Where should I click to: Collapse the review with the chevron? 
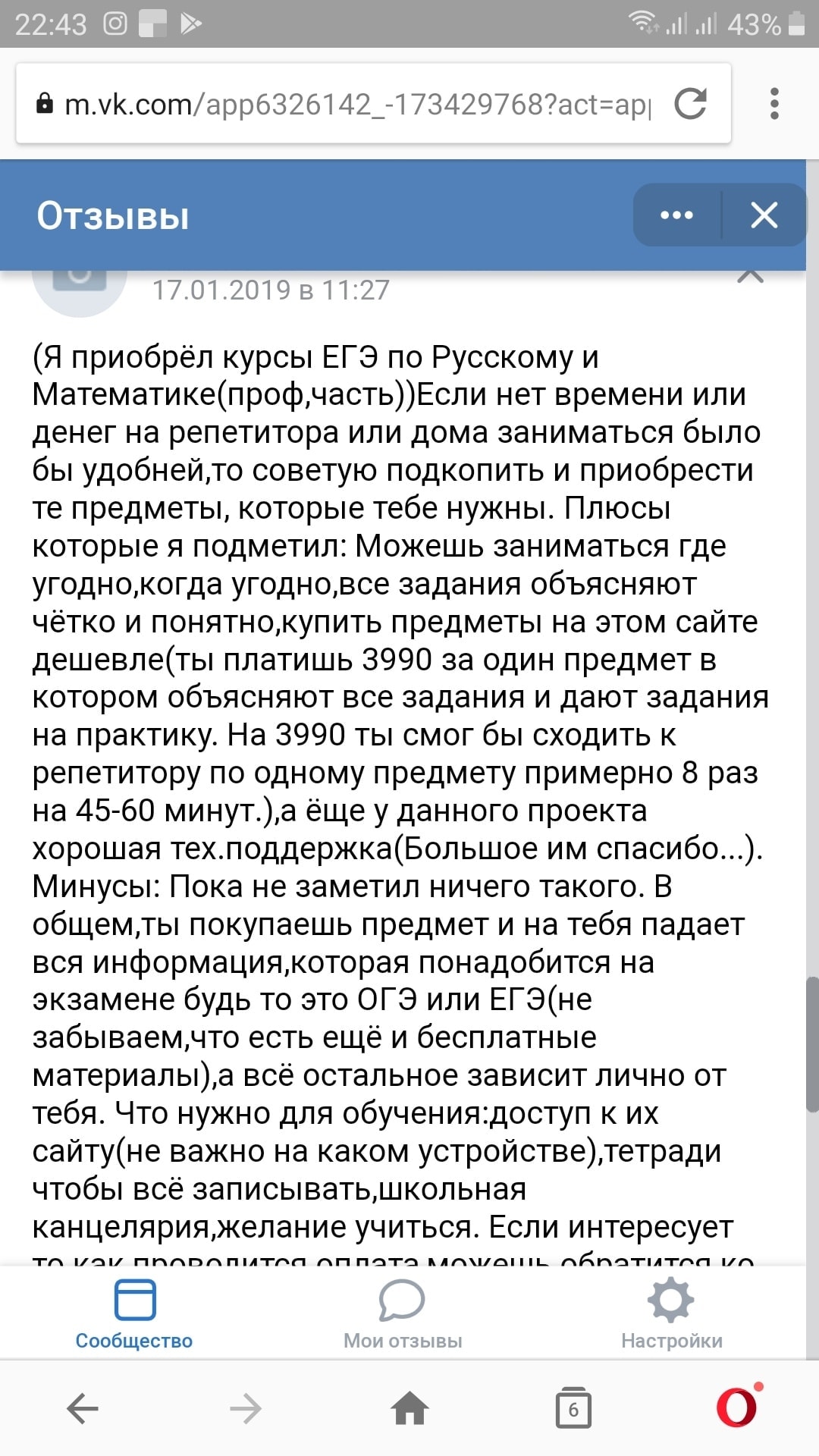pyautogui.click(x=750, y=276)
